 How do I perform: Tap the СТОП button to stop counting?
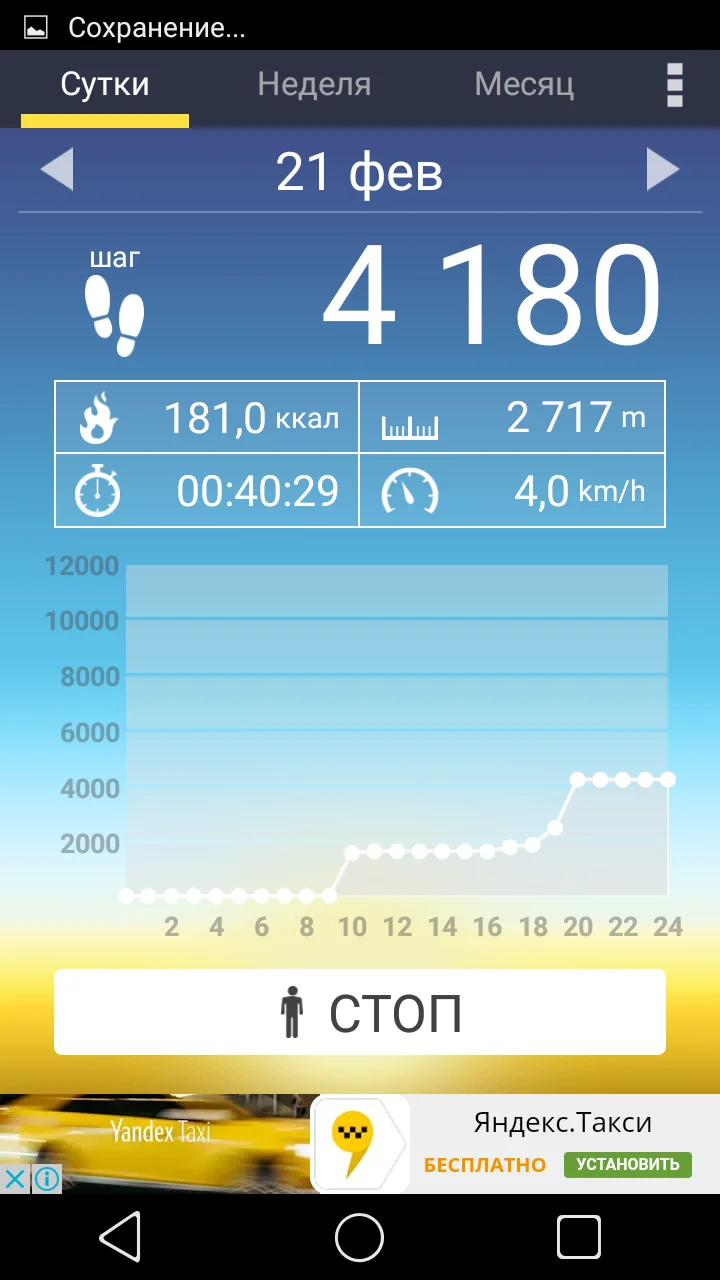360,1012
